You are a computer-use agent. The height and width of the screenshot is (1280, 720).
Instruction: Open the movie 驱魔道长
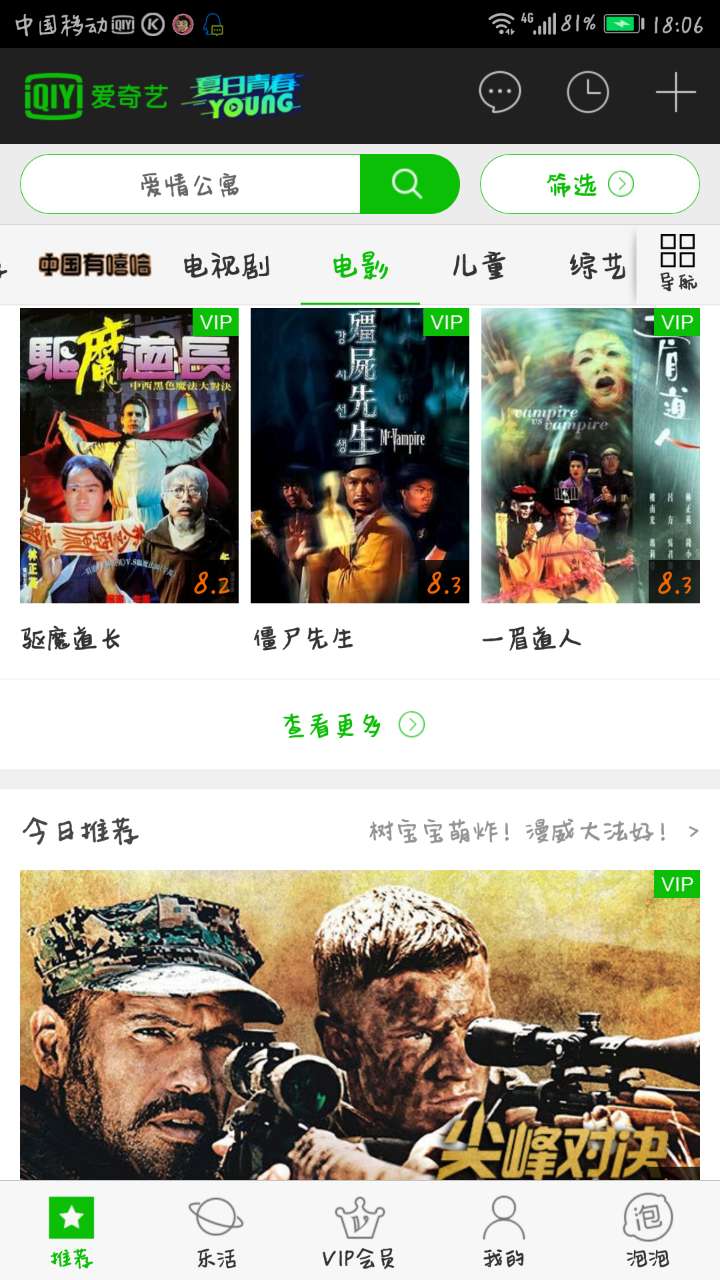pos(129,456)
